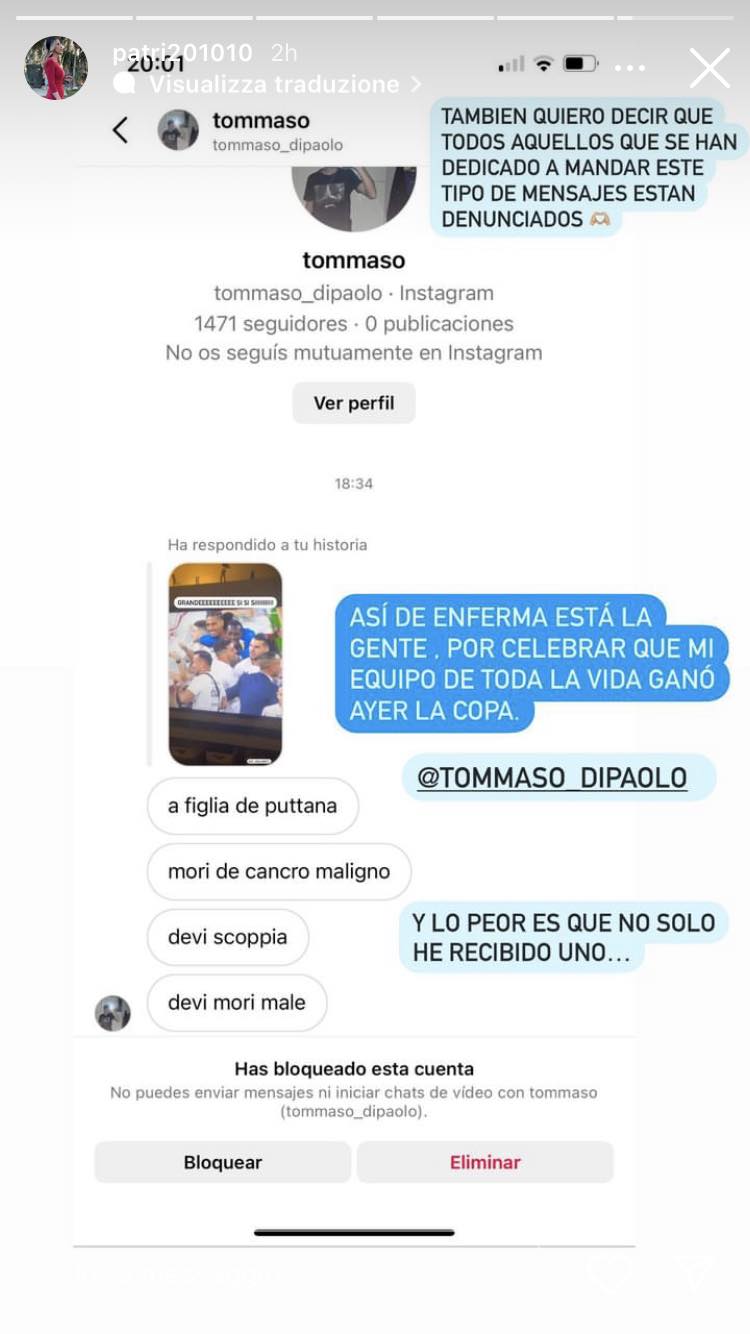
Task: Like this story with the heart
Action: click(610, 1273)
